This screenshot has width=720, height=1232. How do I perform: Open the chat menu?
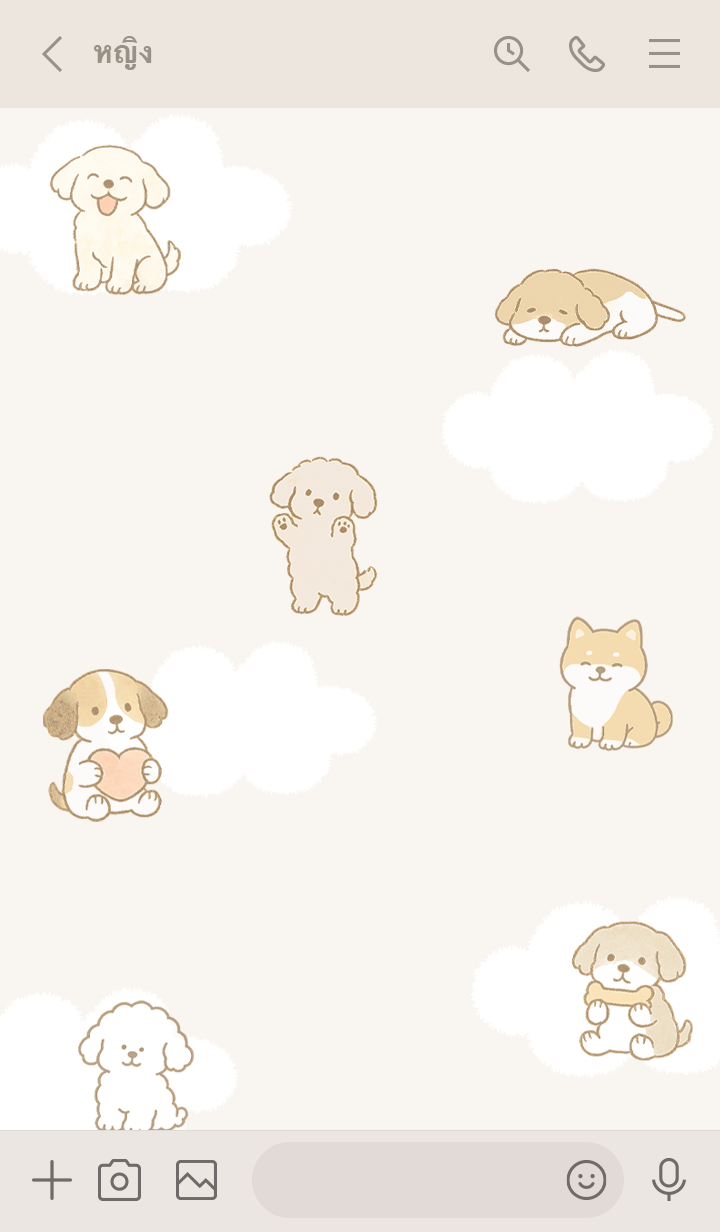point(664,54)
